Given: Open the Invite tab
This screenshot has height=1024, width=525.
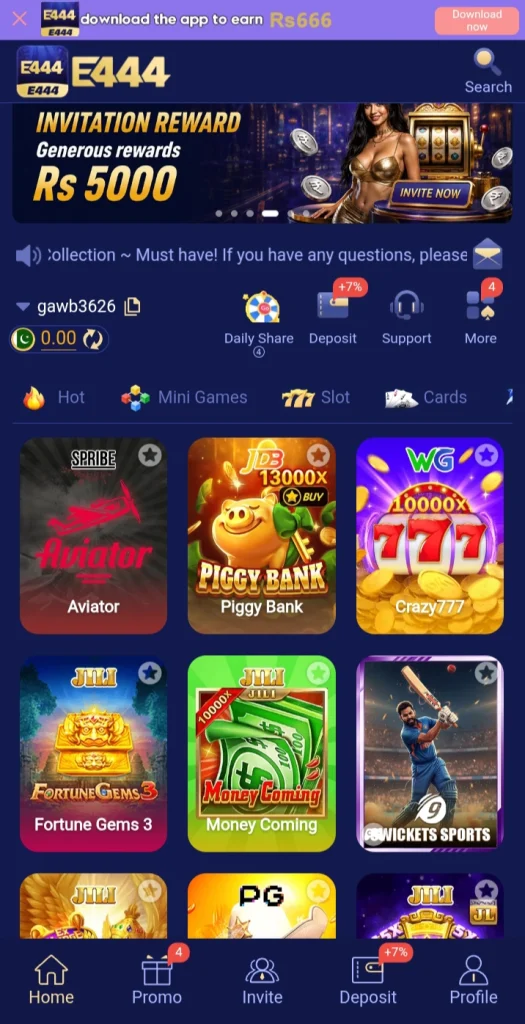Looking at the screenshot, I should click(262, 981).
